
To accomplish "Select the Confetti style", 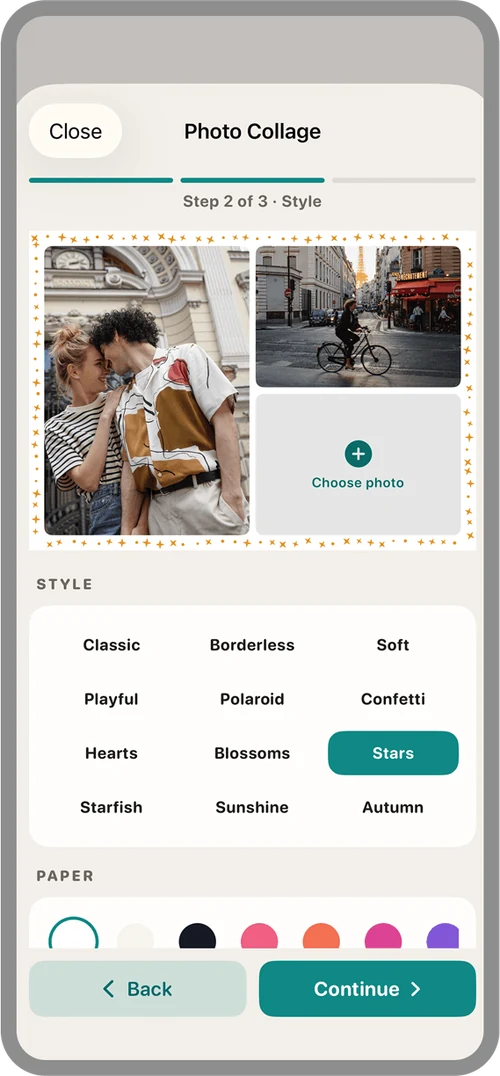I will click(393, 699).
